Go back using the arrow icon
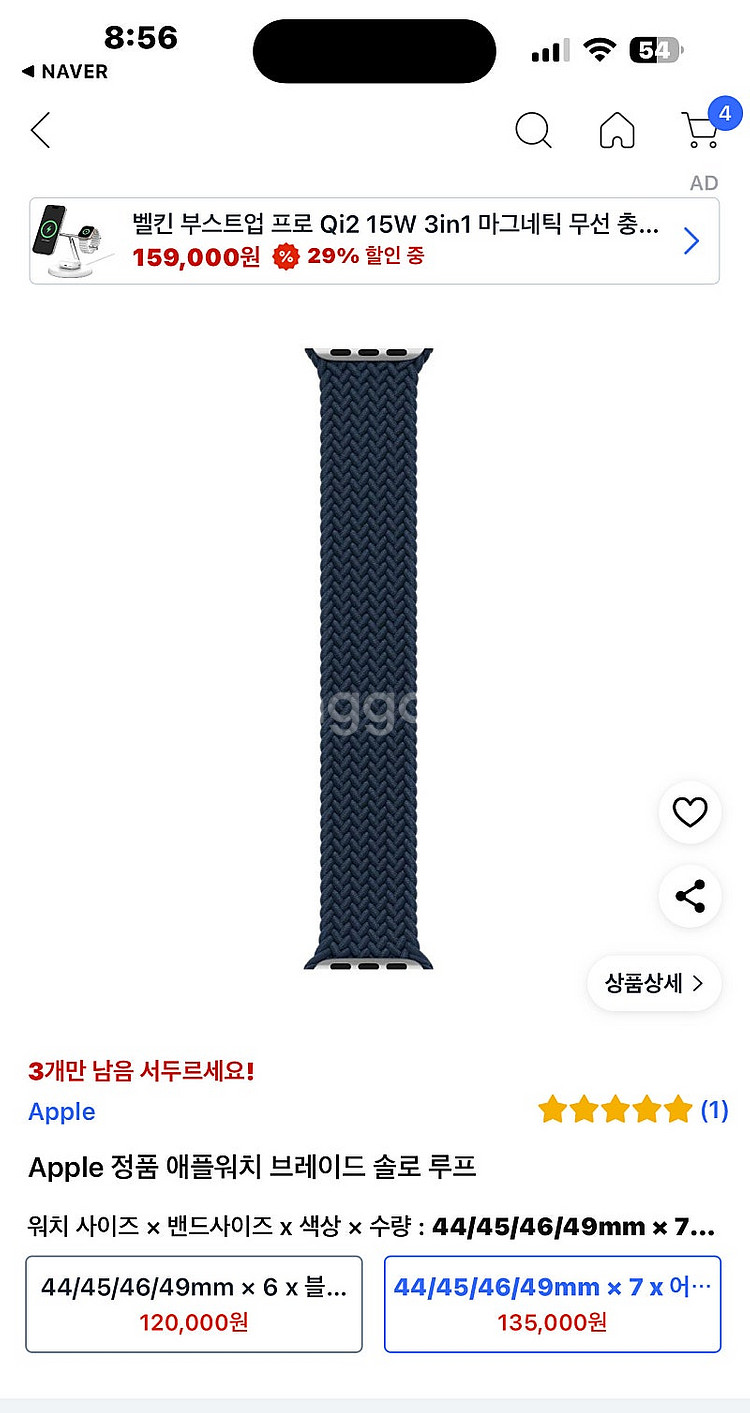 click(41, 130)
